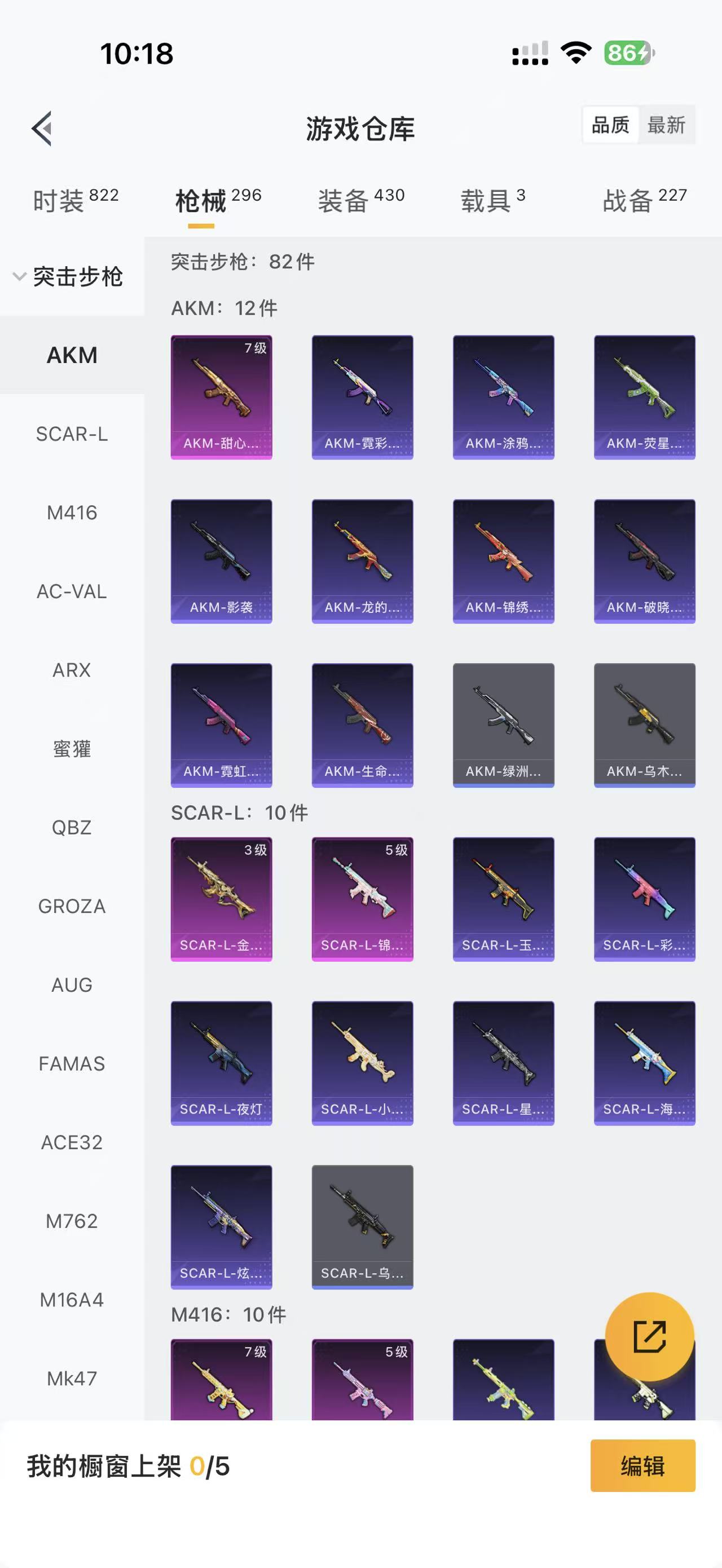Viewport: 722px width, 1568px height.
Task: Select M416 in the sidebar
Action: (x=72, y=513)
